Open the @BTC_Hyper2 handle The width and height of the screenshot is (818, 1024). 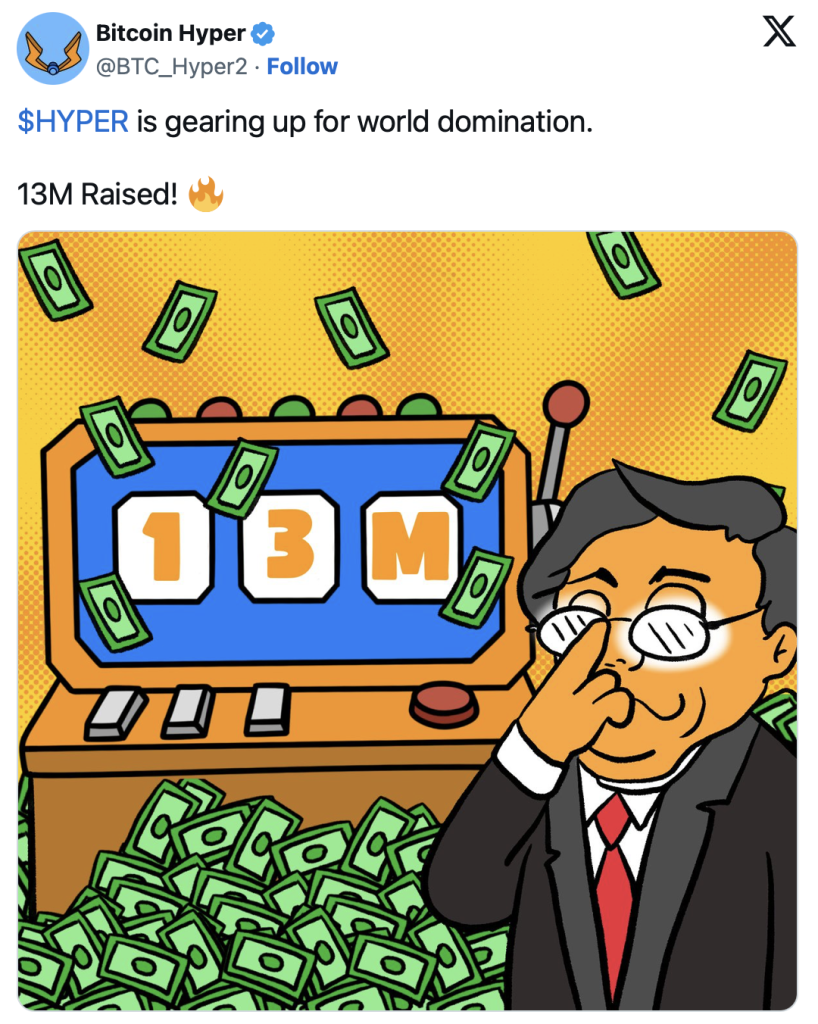(x=171, y=67)
